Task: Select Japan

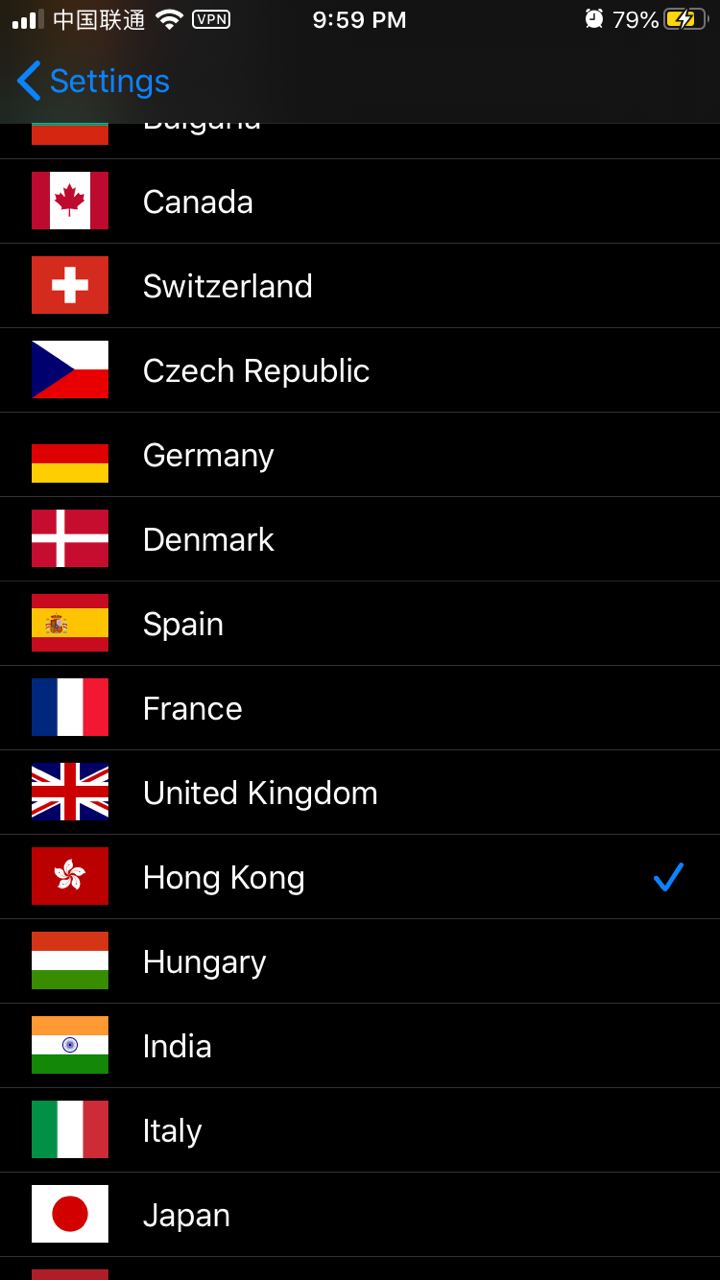Action: click(360, 1215)
